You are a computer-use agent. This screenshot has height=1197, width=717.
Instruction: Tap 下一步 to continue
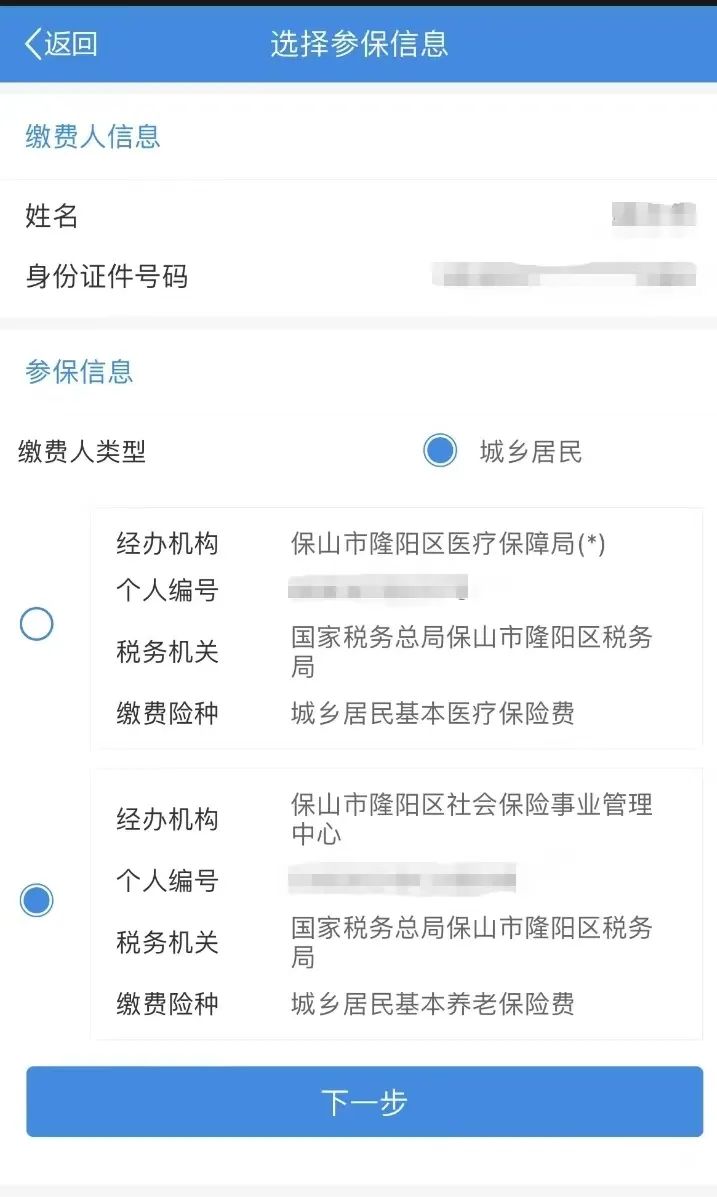[x=364, y=1102]
